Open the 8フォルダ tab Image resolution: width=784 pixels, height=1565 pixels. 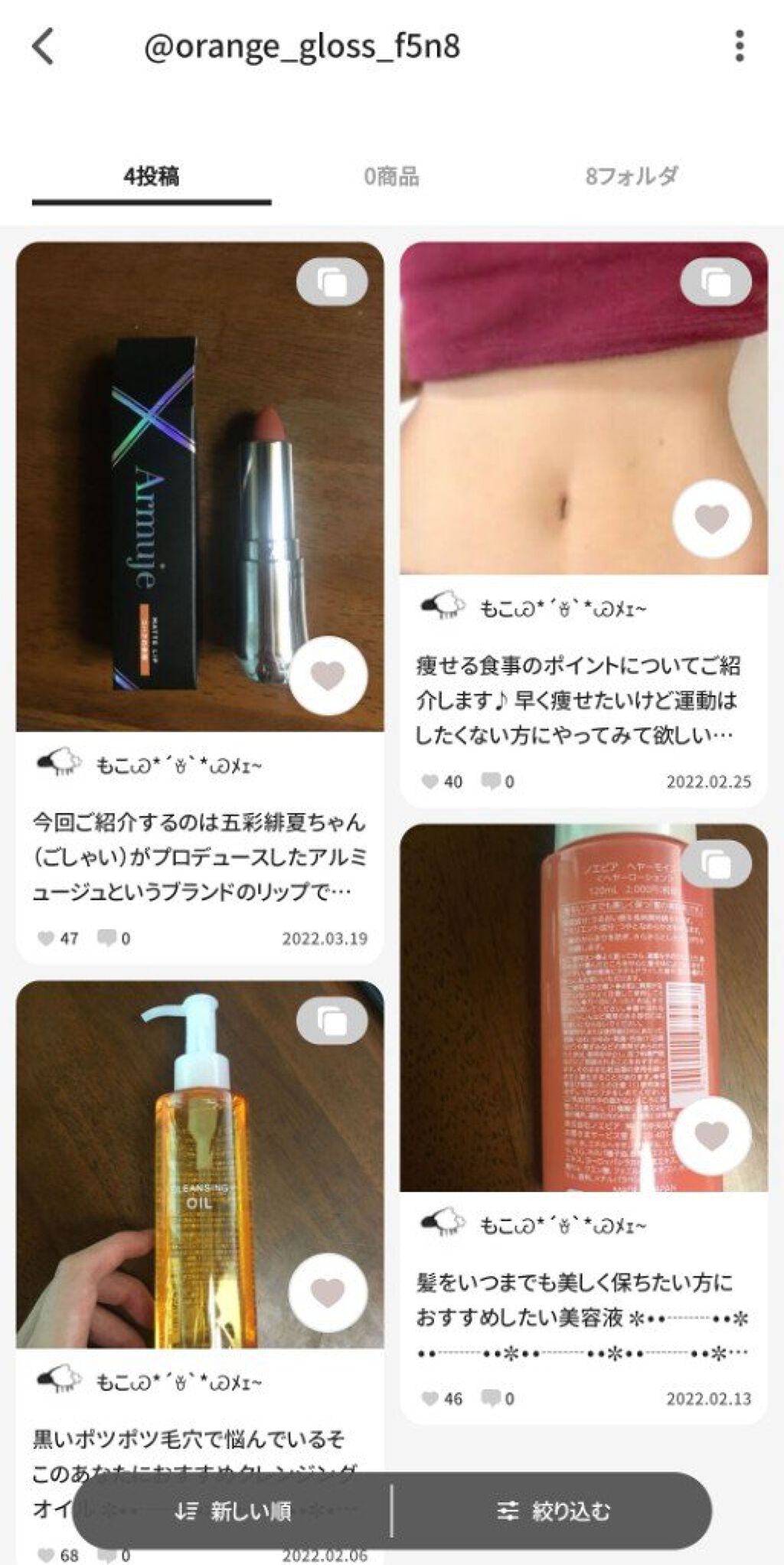coord(631,175)
